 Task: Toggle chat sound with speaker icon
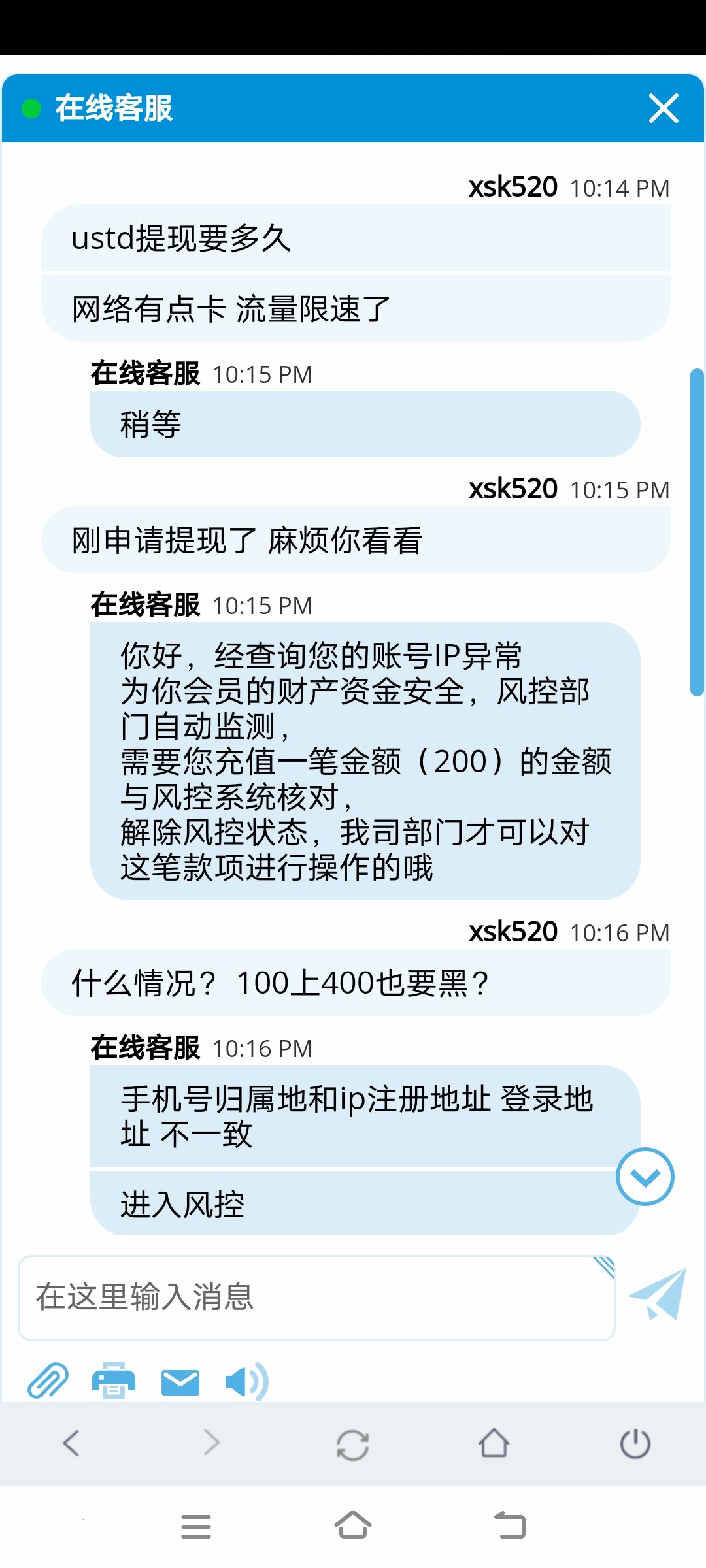pos(246,1382)
